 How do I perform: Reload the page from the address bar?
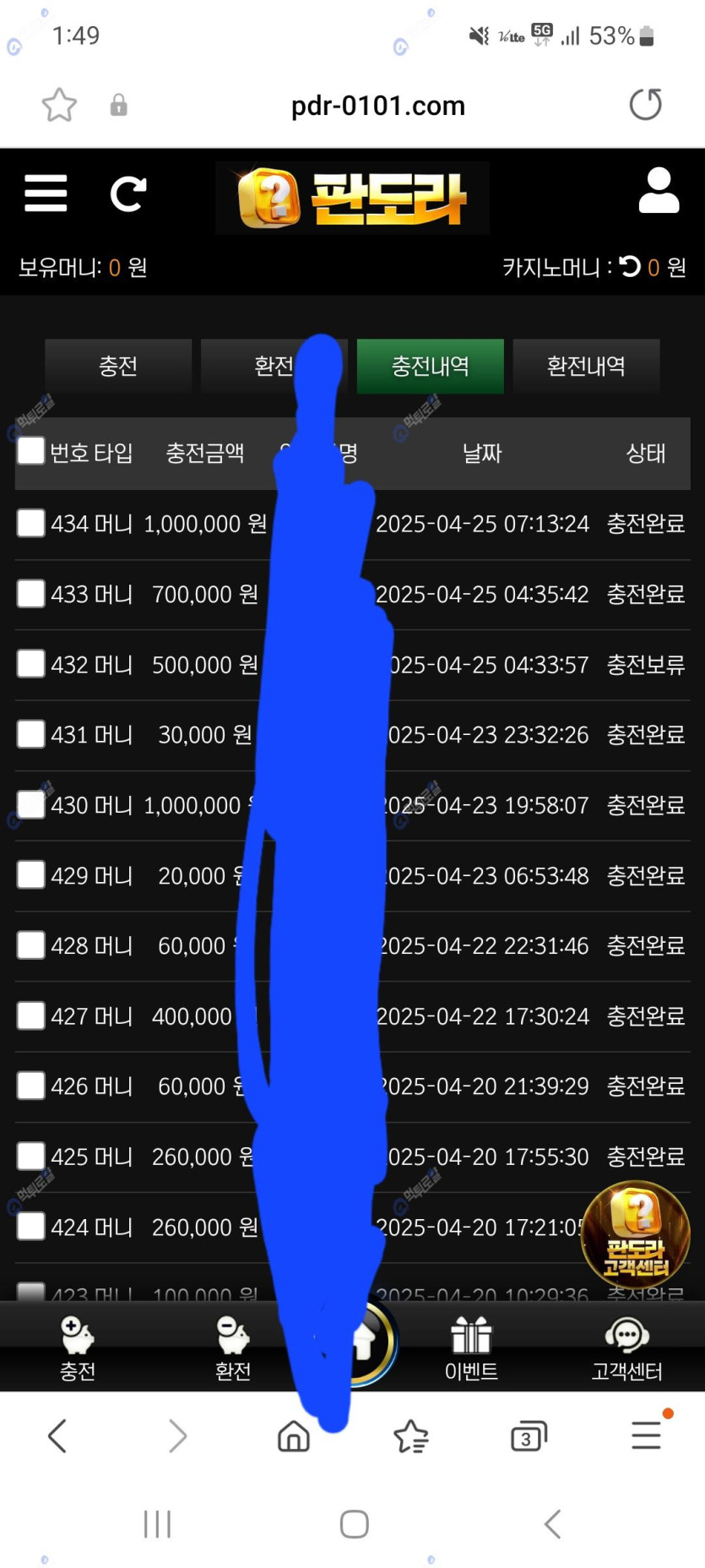(645, 105)
